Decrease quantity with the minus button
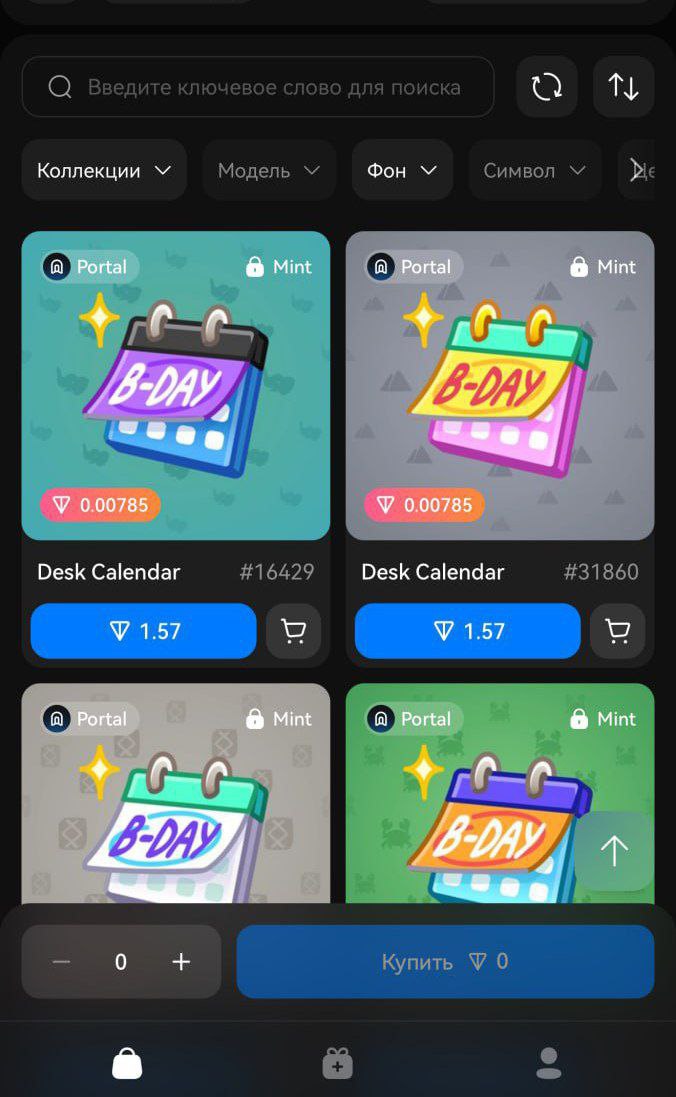 point(62,962)
